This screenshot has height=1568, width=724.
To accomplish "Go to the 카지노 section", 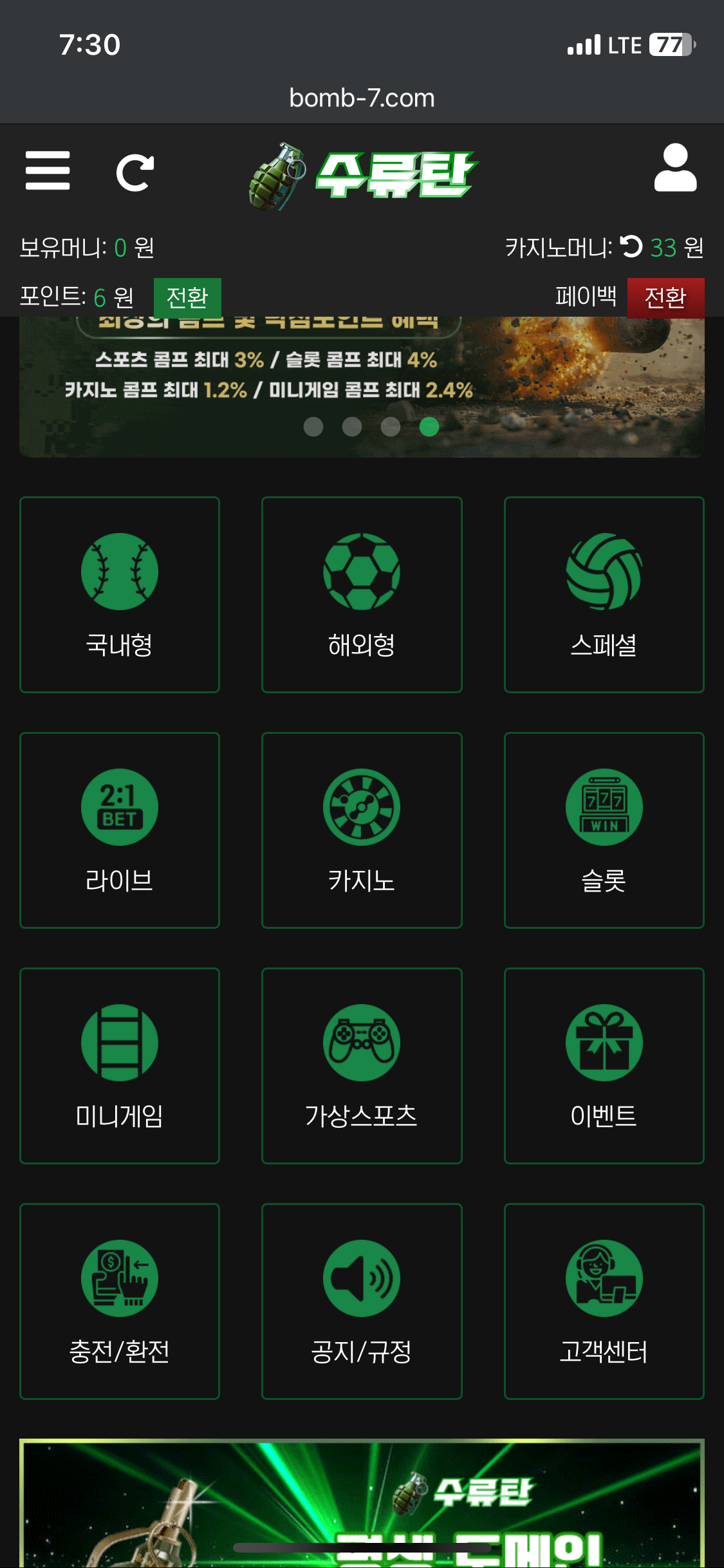I will coord(362,830).
